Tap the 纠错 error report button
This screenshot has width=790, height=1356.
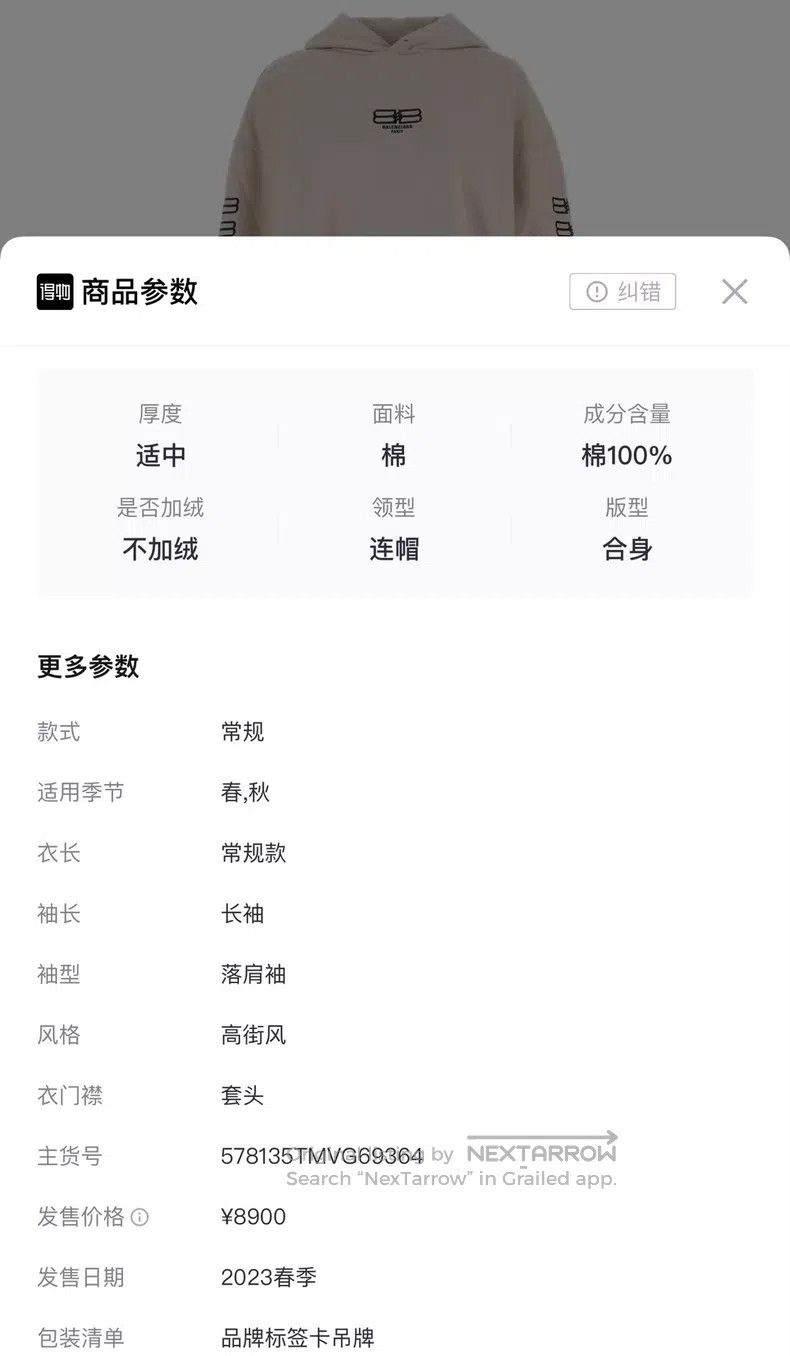coord(622,292)
